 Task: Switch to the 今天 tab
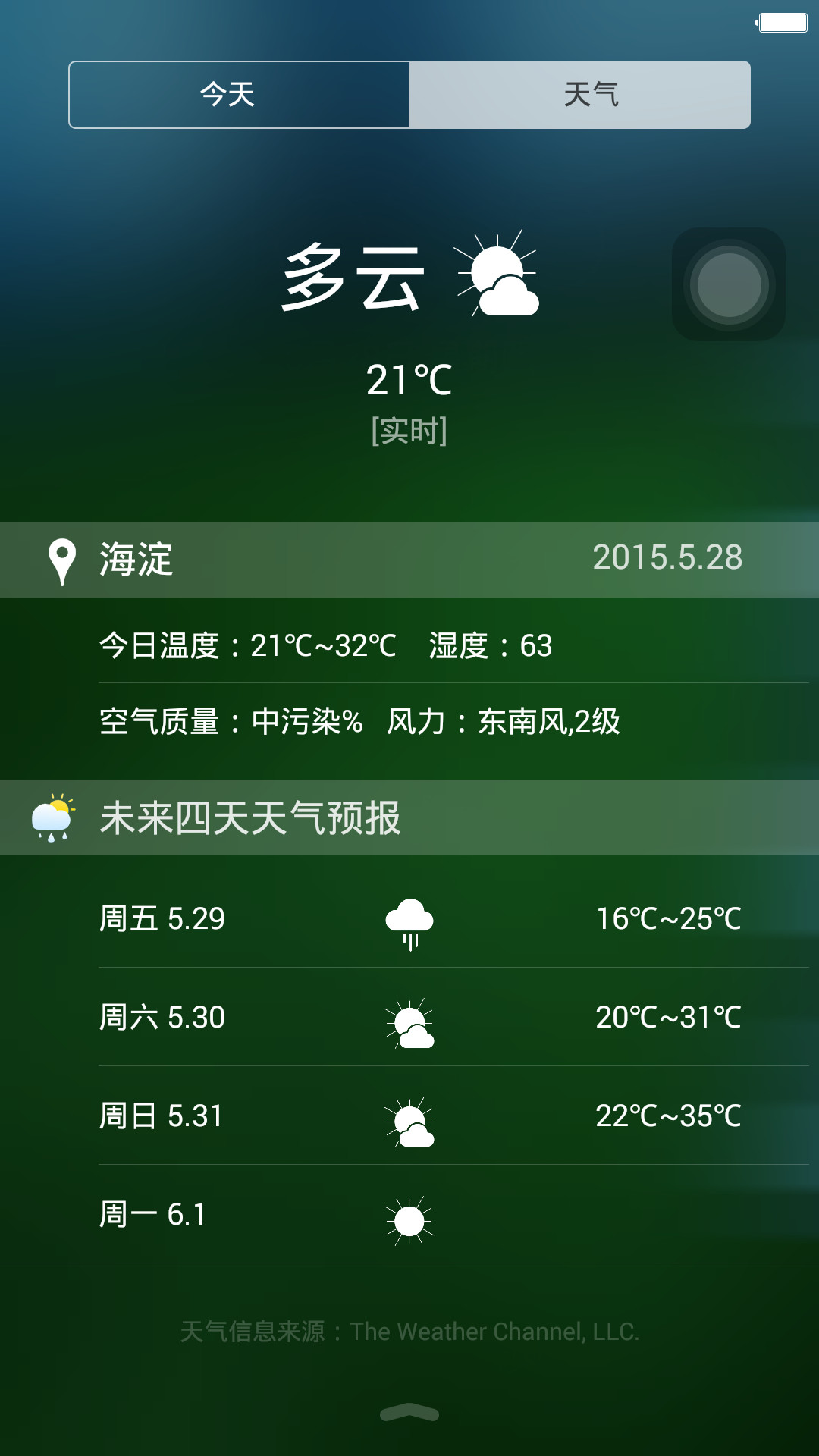[240, 95]
